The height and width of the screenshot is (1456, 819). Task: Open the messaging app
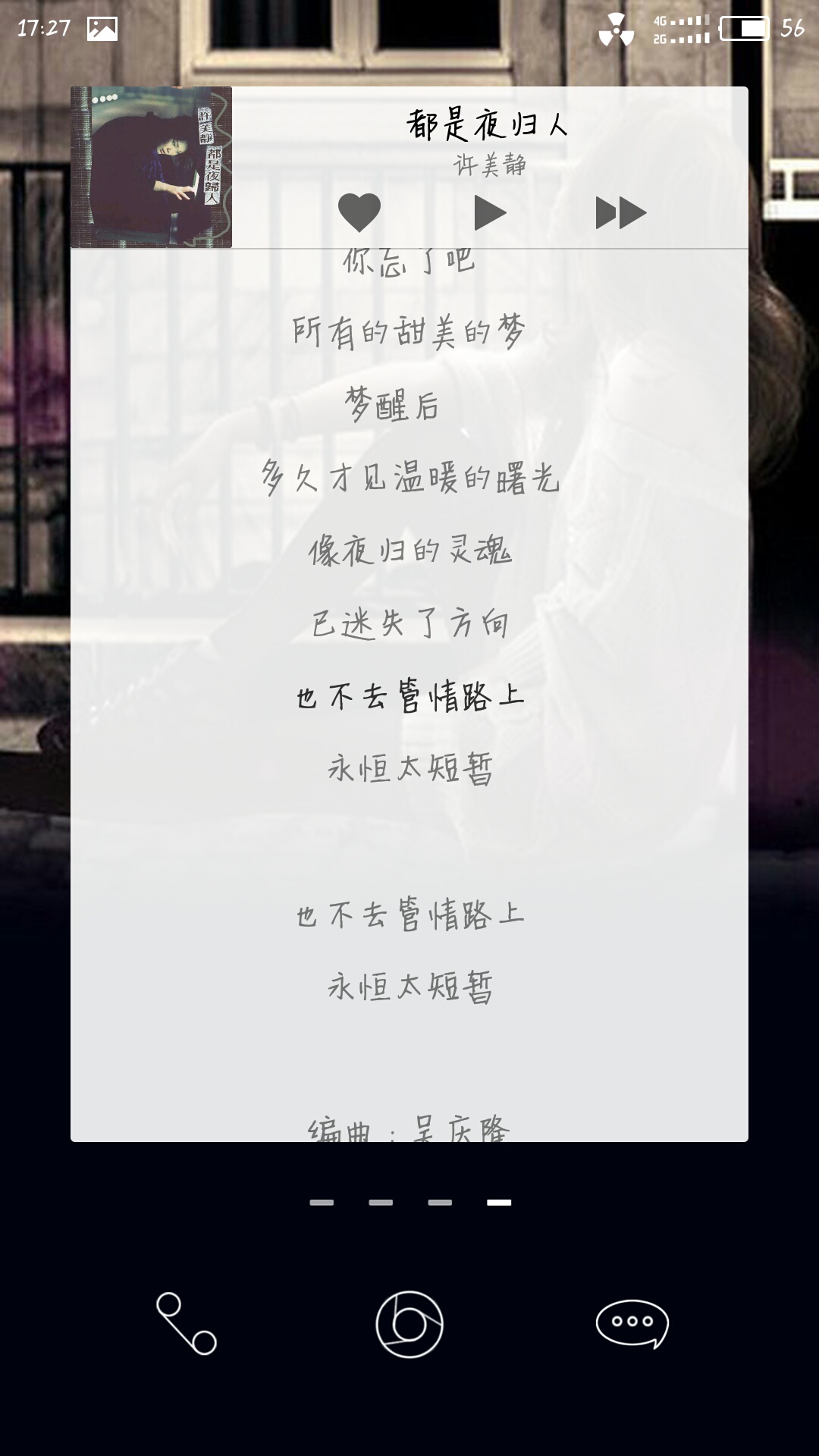632,1324
